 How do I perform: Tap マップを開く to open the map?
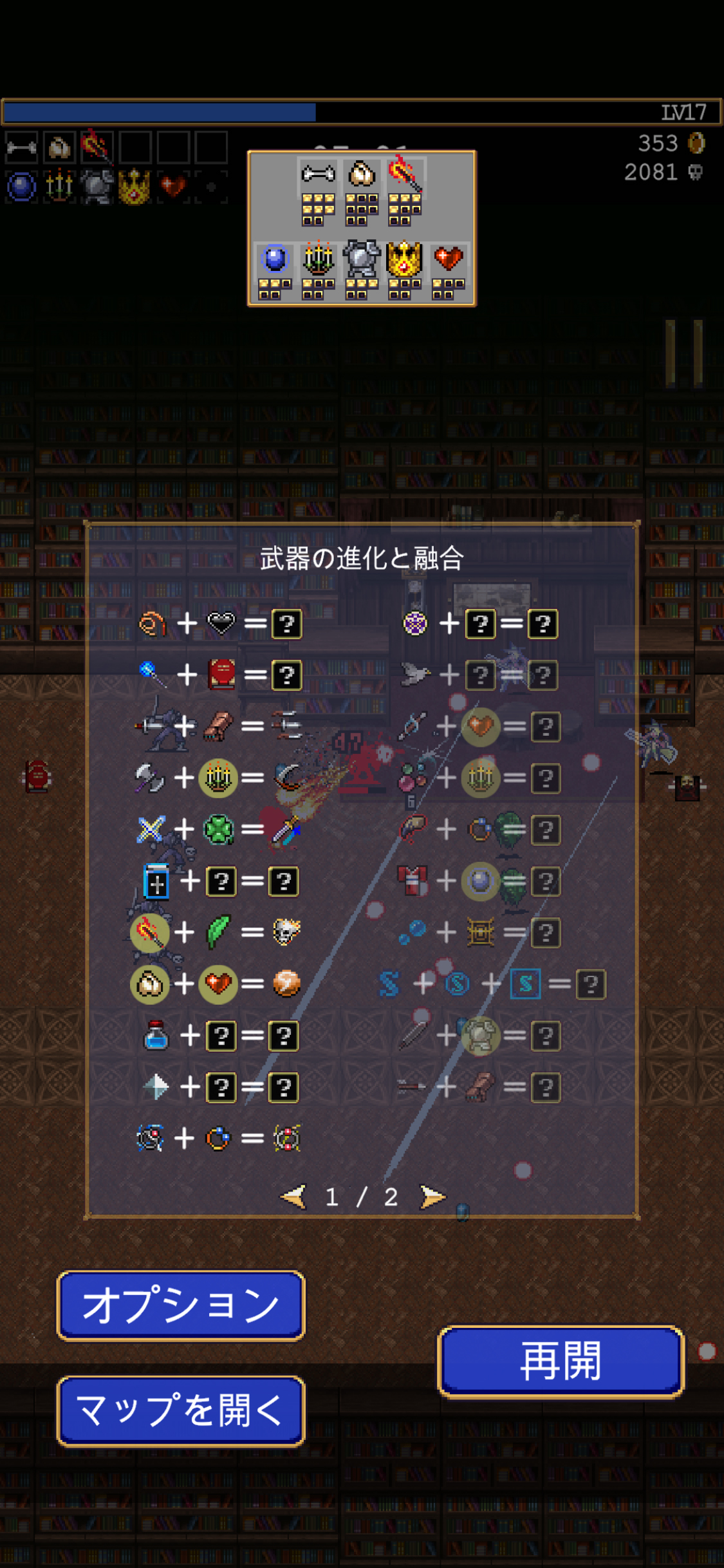(181, 1411)
